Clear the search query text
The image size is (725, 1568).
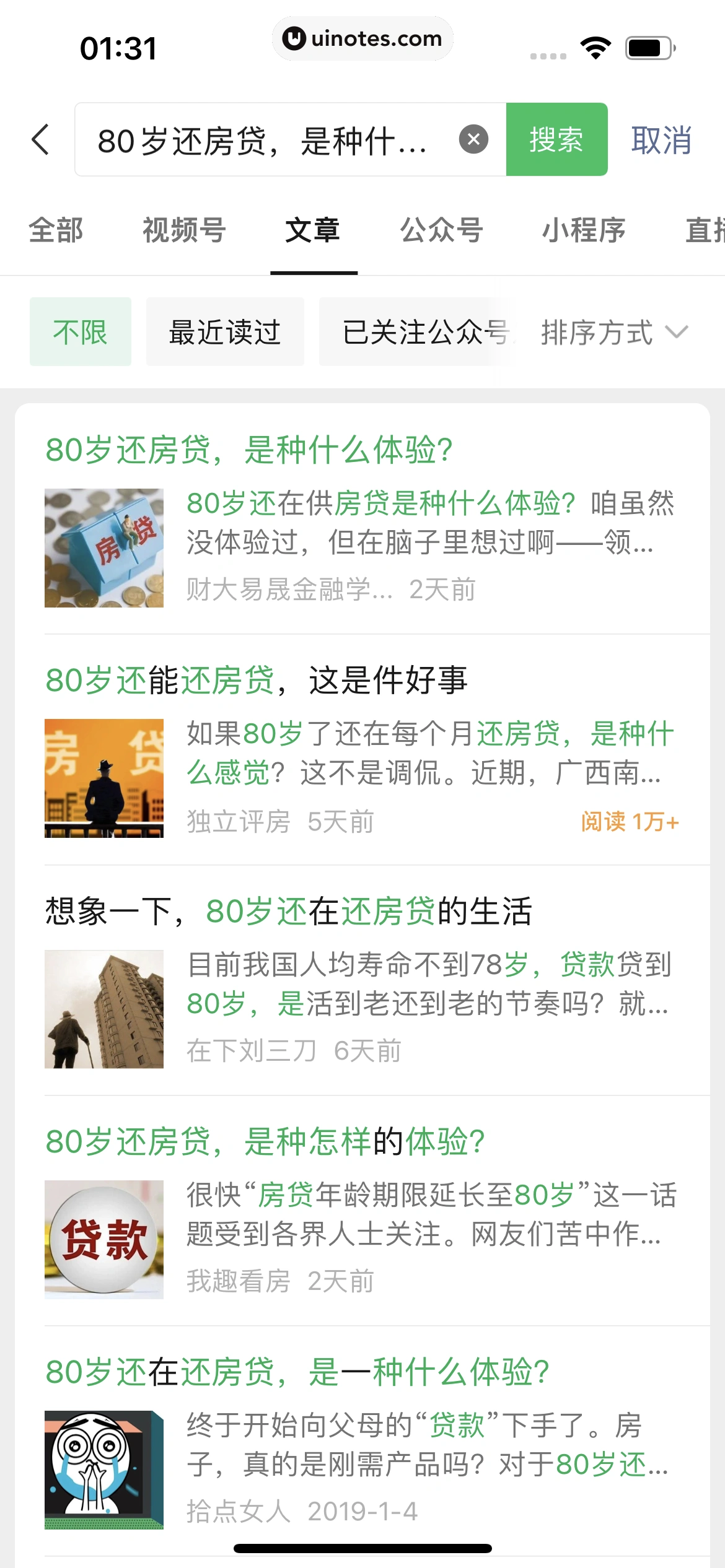click(473, 139)
